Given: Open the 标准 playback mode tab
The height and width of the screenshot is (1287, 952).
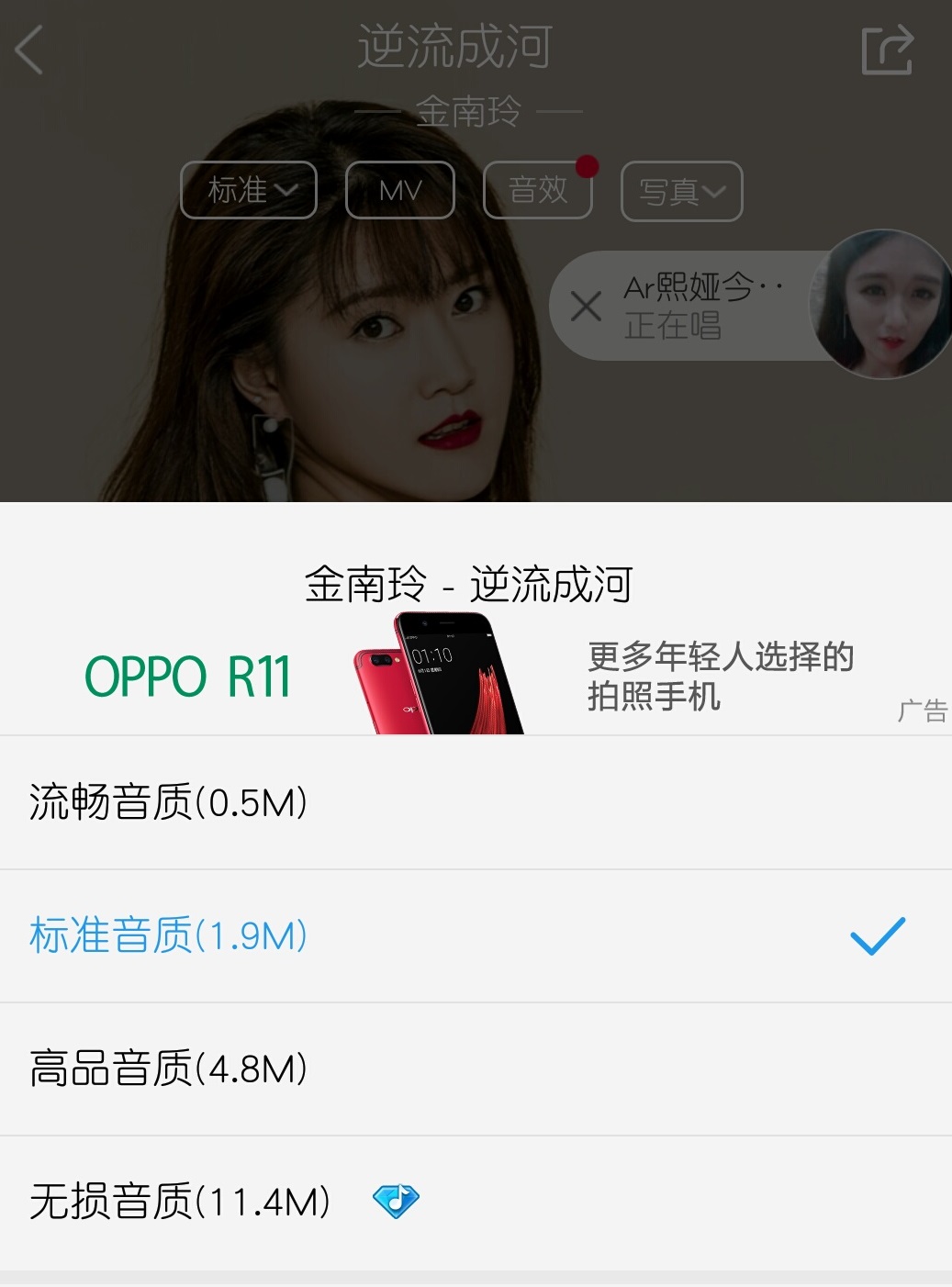Looking at the screenshot, I should click(248, 191).
